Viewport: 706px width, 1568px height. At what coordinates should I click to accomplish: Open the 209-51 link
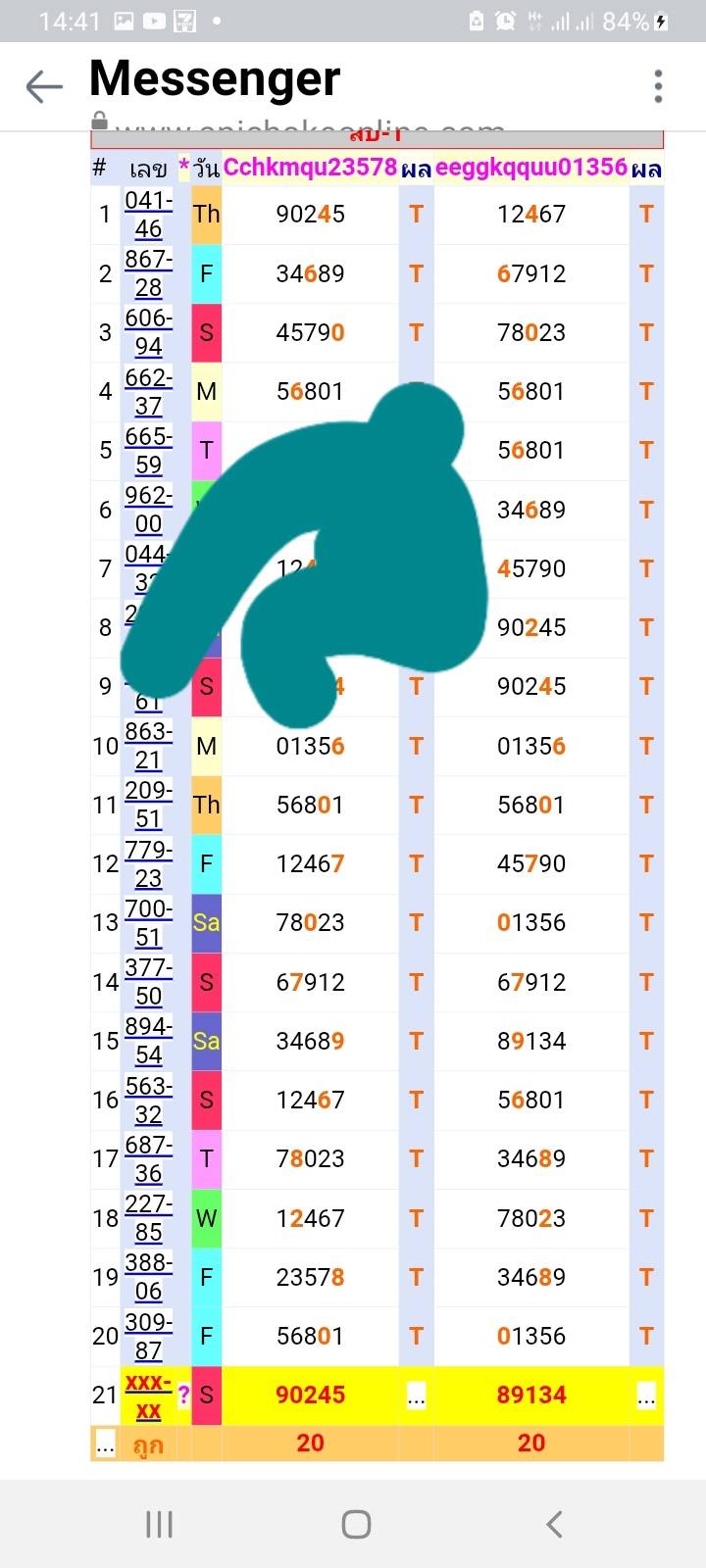pyautogui.click(x=148, y=805)
